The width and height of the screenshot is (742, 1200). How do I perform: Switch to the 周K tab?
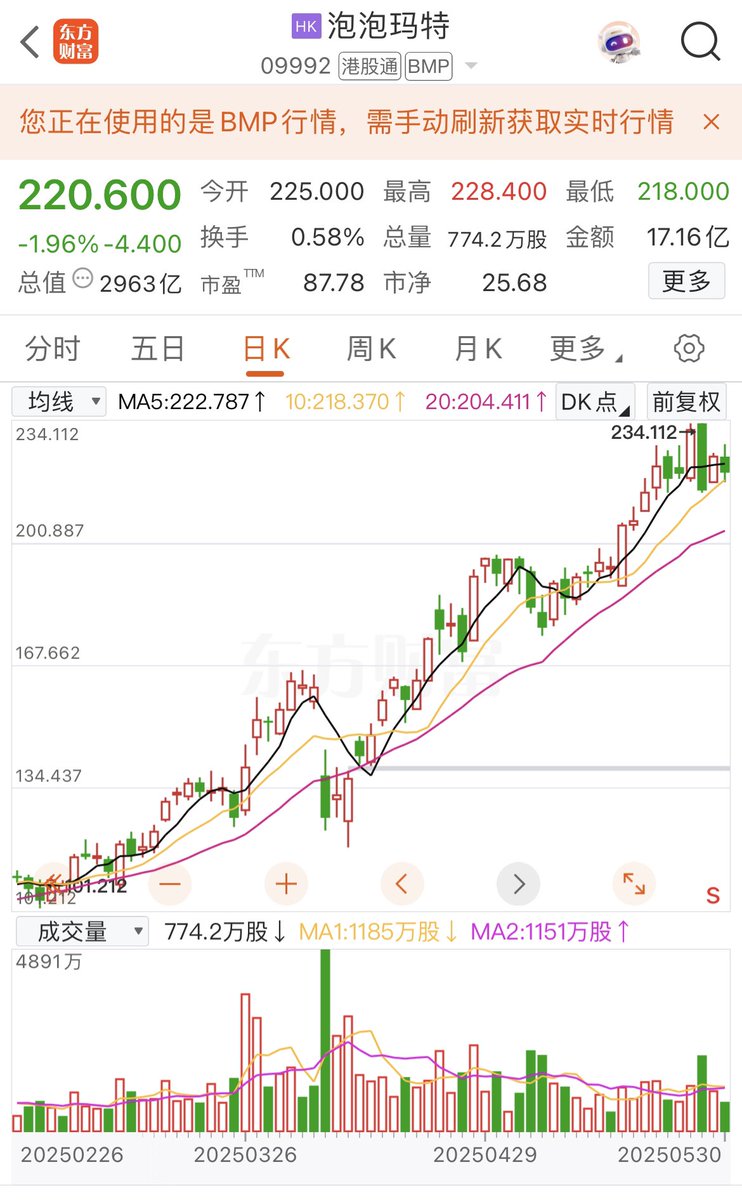[x=371, y=349]
